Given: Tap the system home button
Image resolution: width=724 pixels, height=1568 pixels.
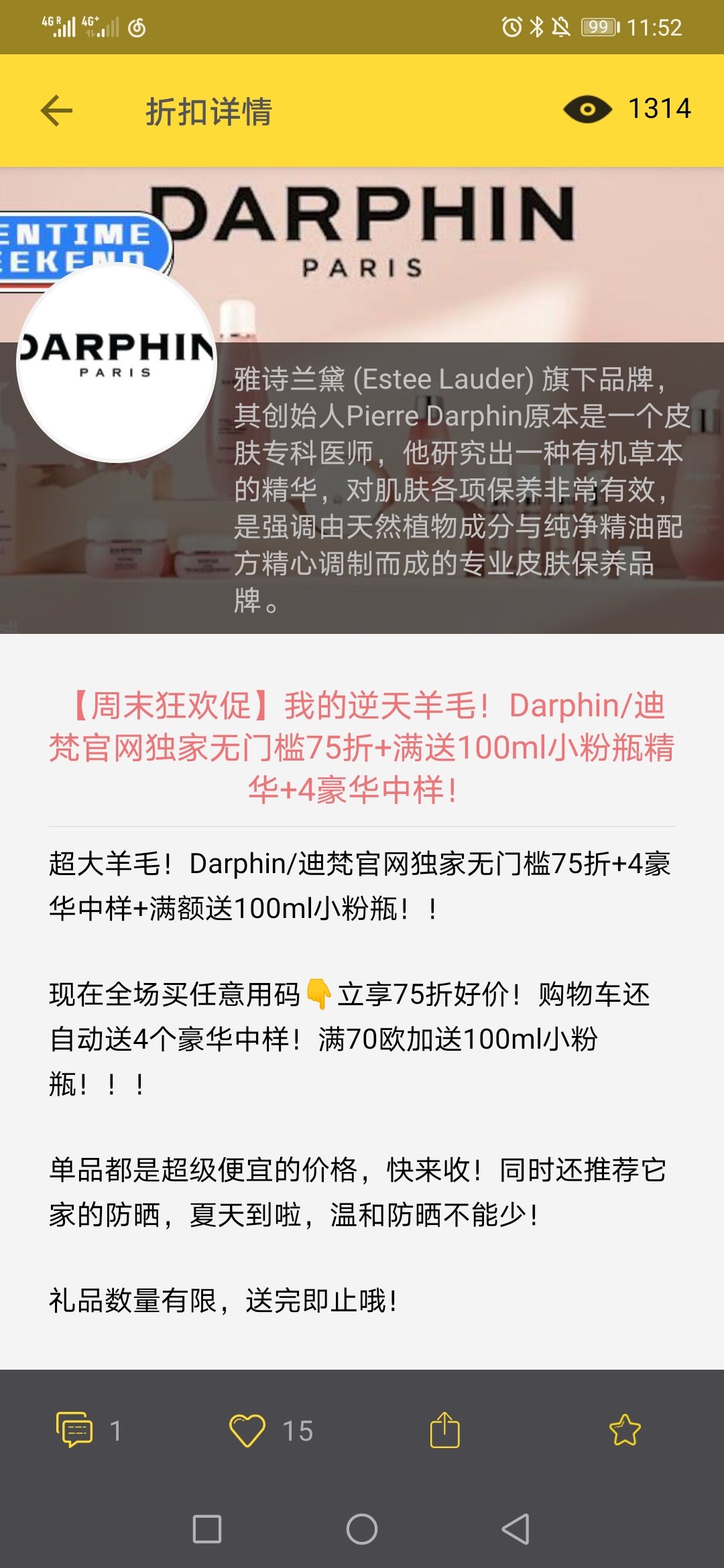Looking at the screenshot, I should 362,1529.
